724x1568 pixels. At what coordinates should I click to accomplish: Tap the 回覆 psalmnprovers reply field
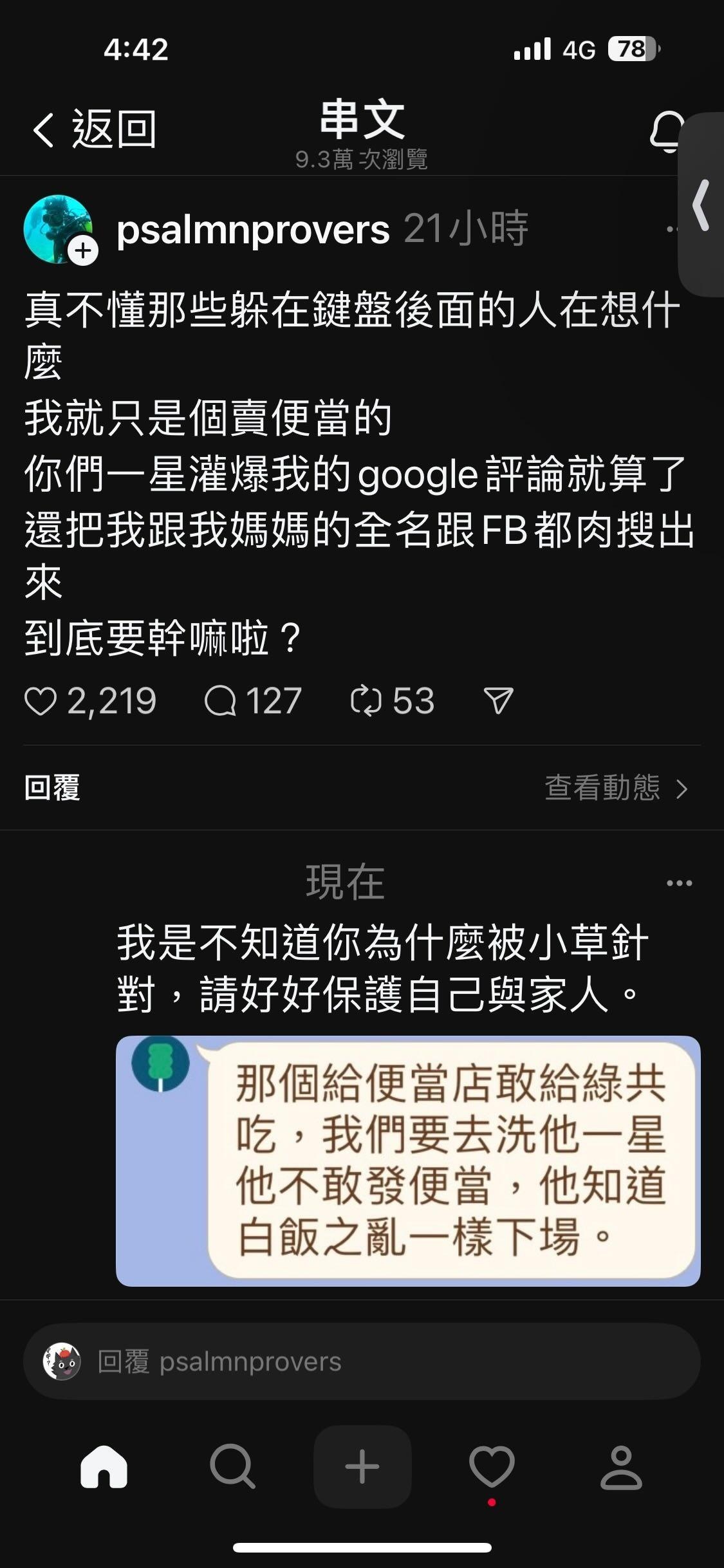(362, 1361)
